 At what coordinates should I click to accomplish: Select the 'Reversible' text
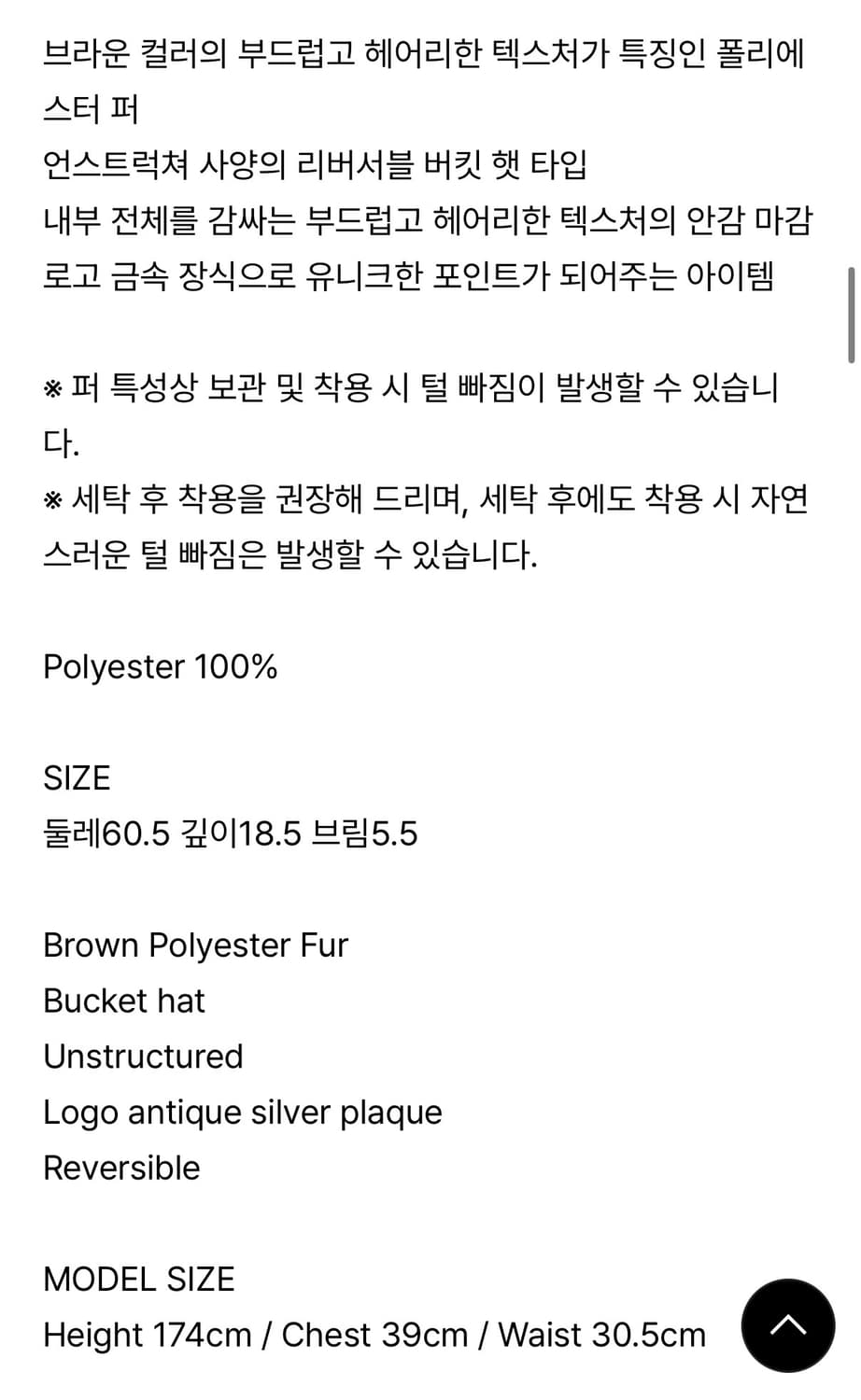tap(121, 1168)
